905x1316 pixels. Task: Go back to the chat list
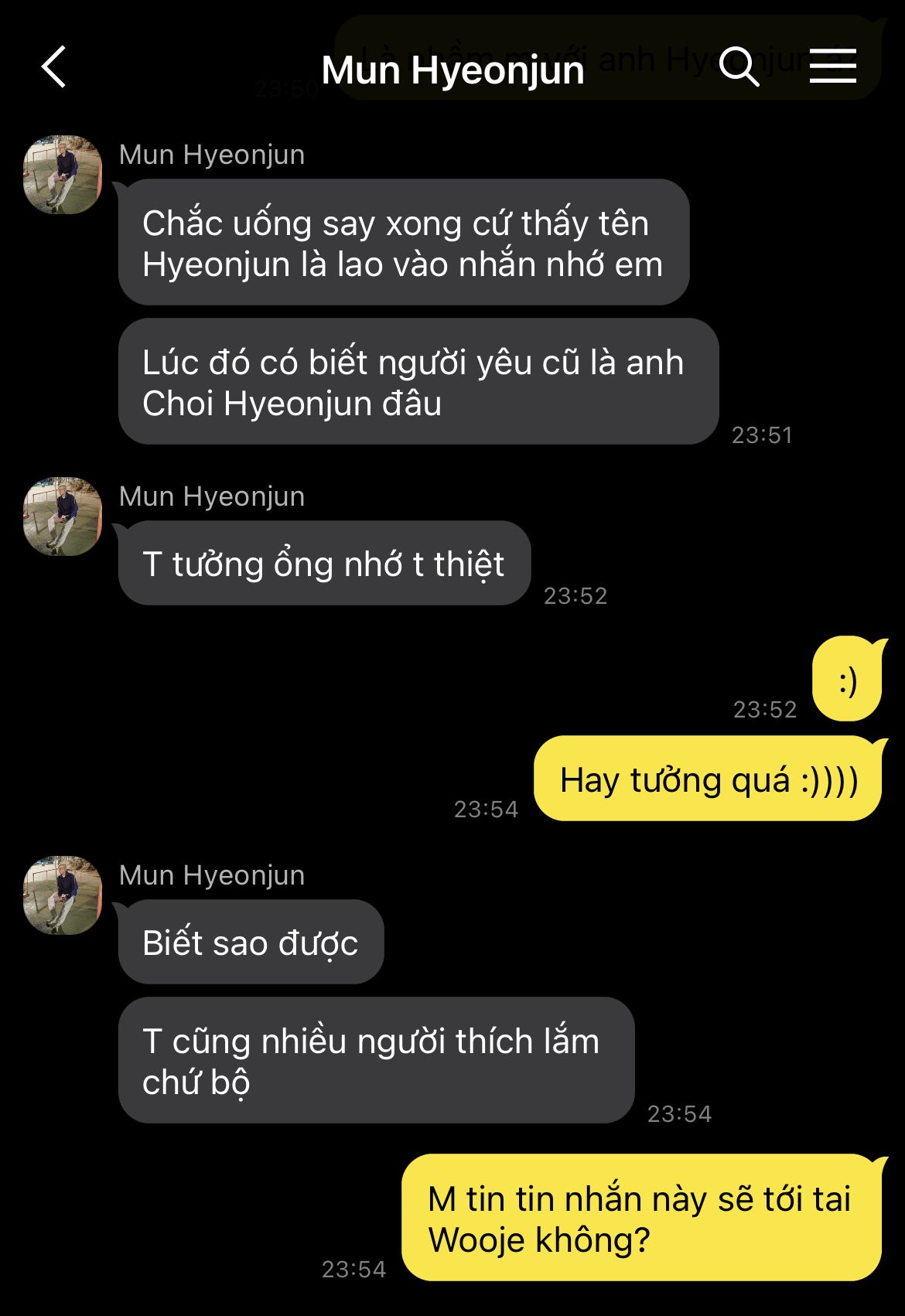[x=53, y=67]
